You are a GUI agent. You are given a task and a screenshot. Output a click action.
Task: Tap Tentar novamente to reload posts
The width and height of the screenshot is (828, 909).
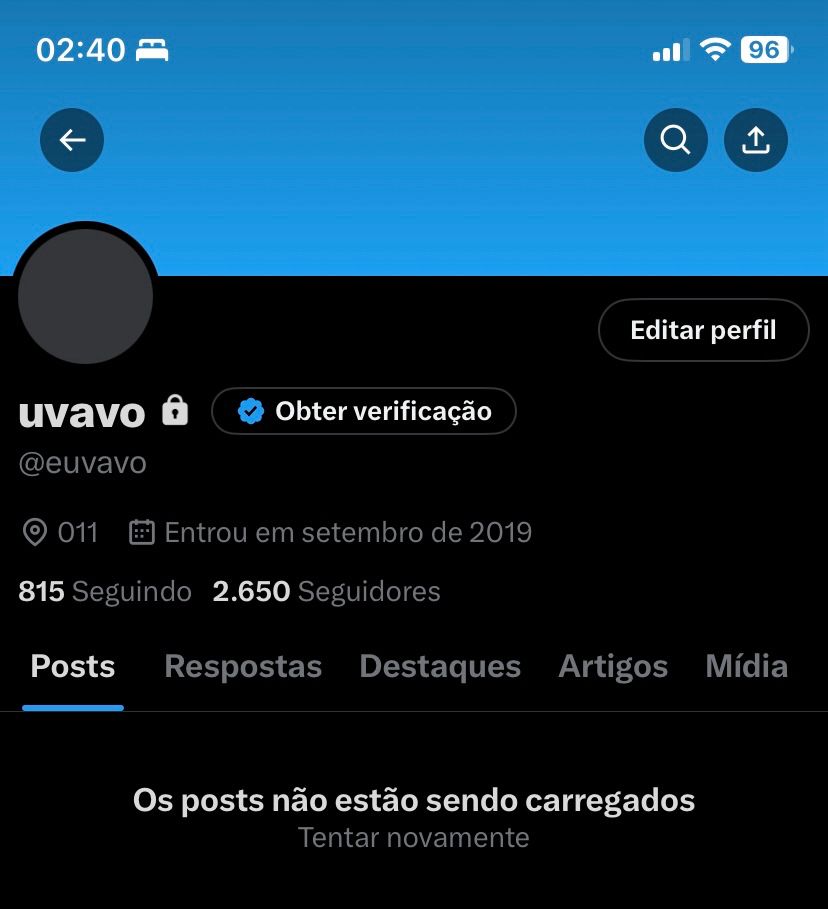[x=413, y=837]
